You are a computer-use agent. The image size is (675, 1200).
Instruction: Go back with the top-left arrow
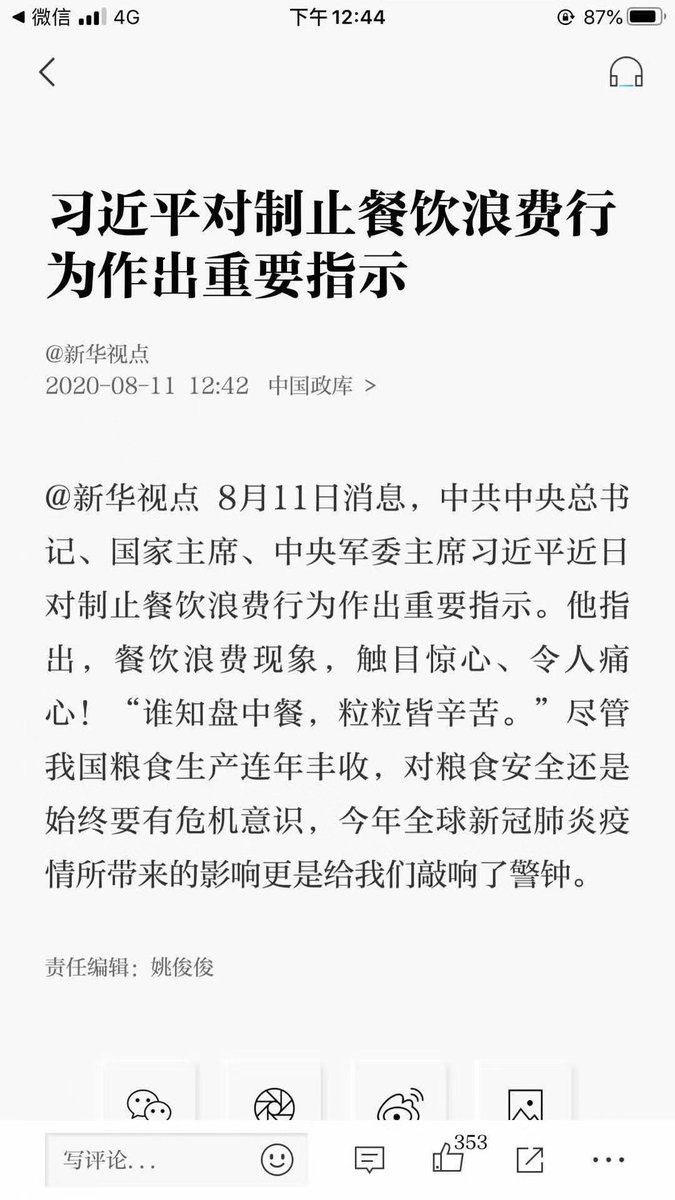tap(47, 72)
